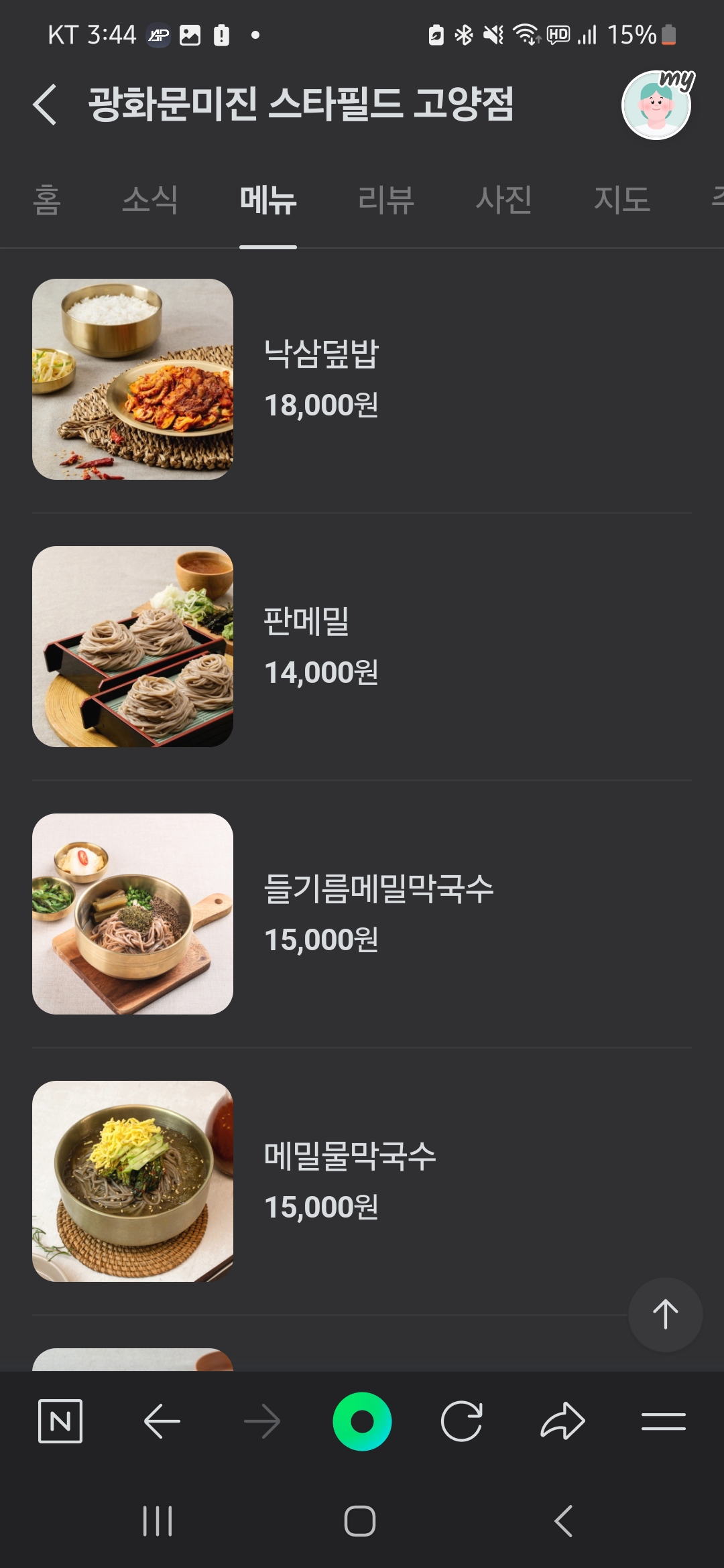The height and width of the screenshot is (1568, 724).
Task: Jump to top with the up-arrow button
Action: click(665, 1315)
